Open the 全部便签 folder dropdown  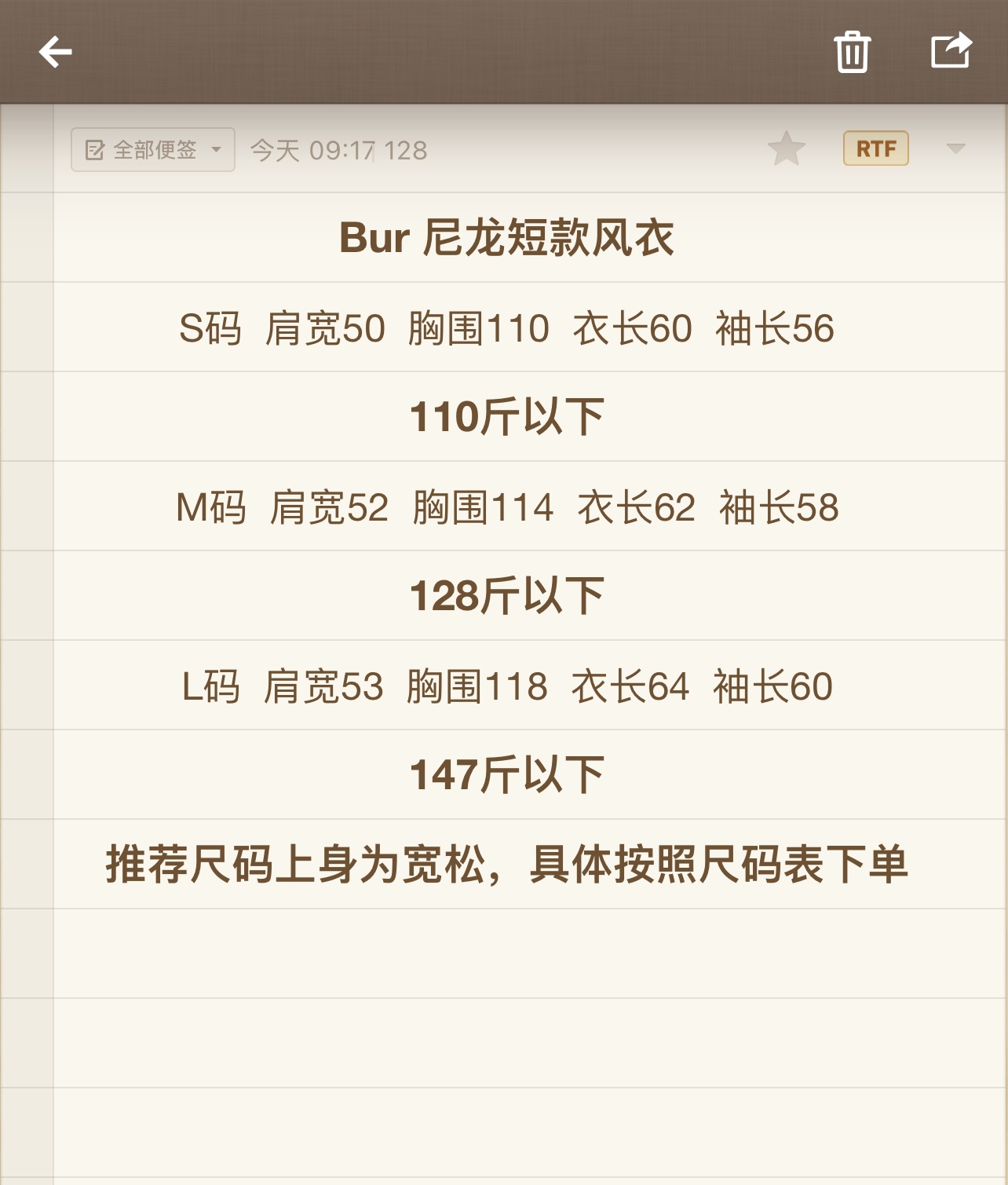click(153, 149)
